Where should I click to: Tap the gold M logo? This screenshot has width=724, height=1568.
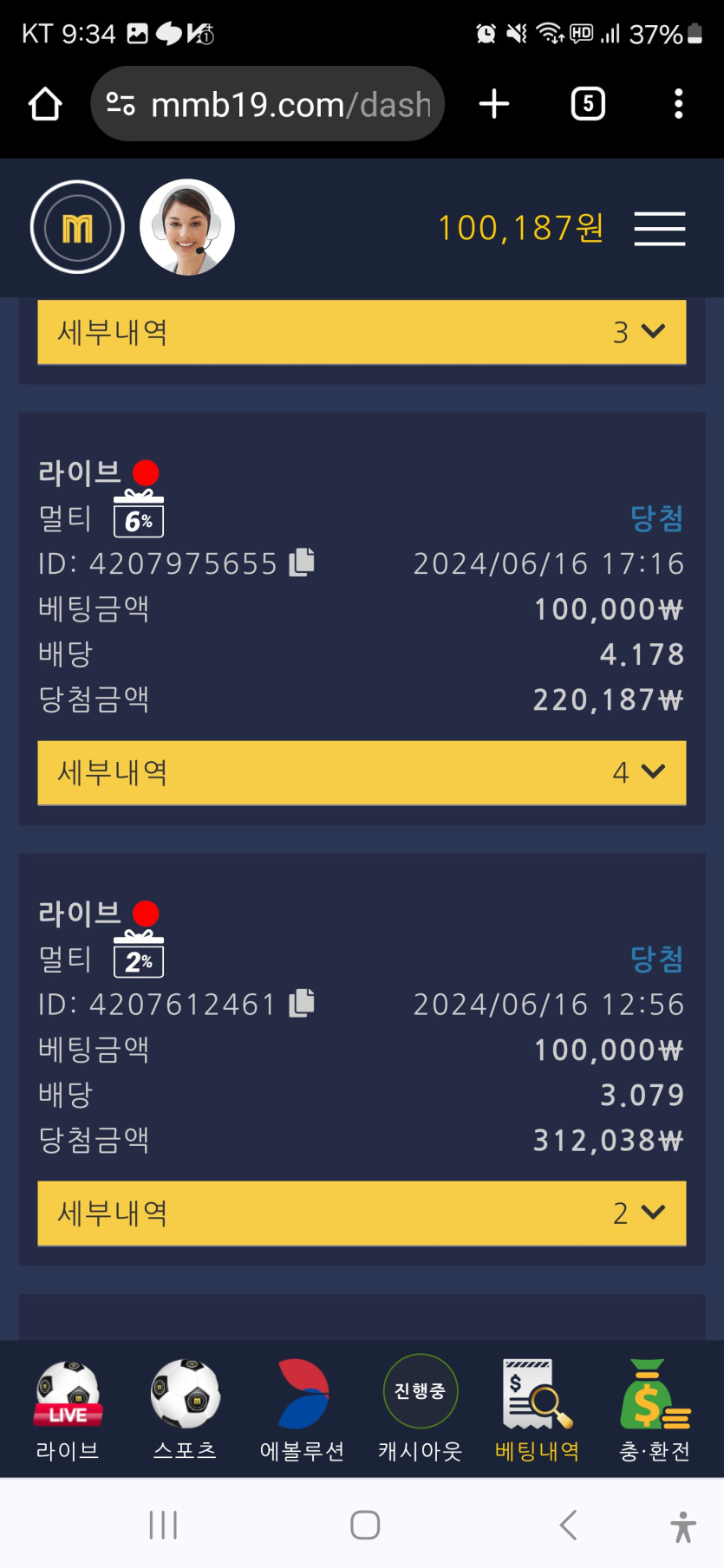click(77, 227)
